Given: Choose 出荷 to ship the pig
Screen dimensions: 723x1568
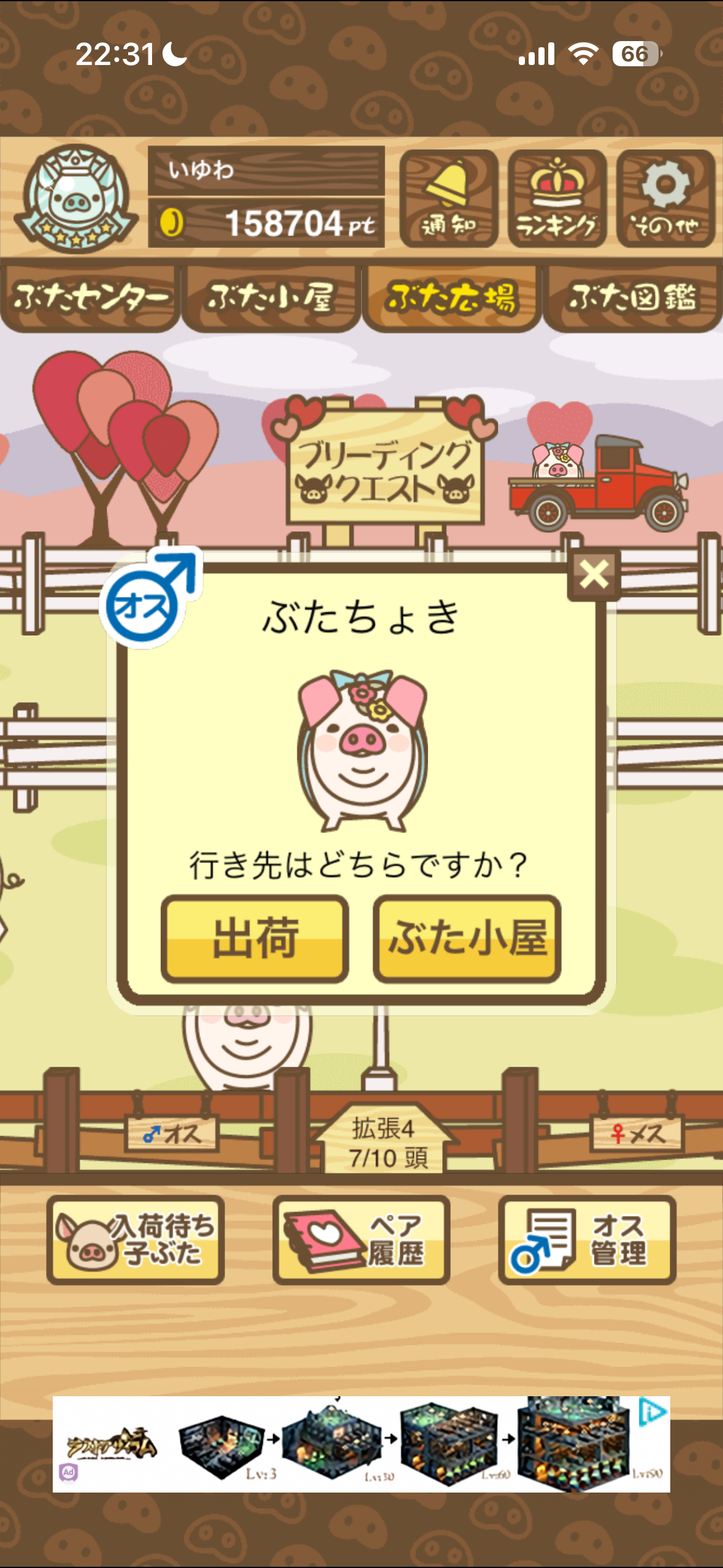Looking at the screenshot, I should point(254,939).
